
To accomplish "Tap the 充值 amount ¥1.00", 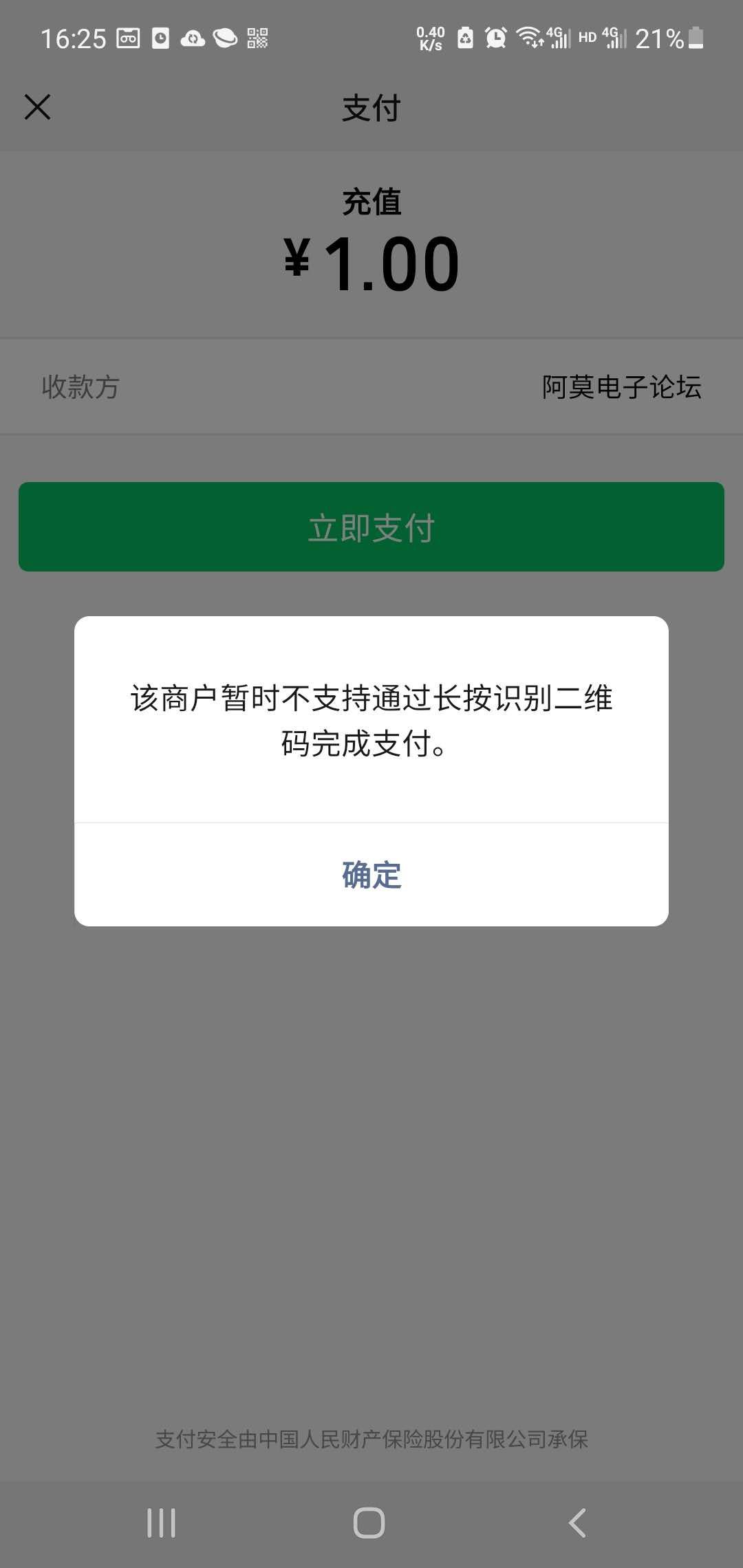I will pyautogui.click(x=371, y=263).
